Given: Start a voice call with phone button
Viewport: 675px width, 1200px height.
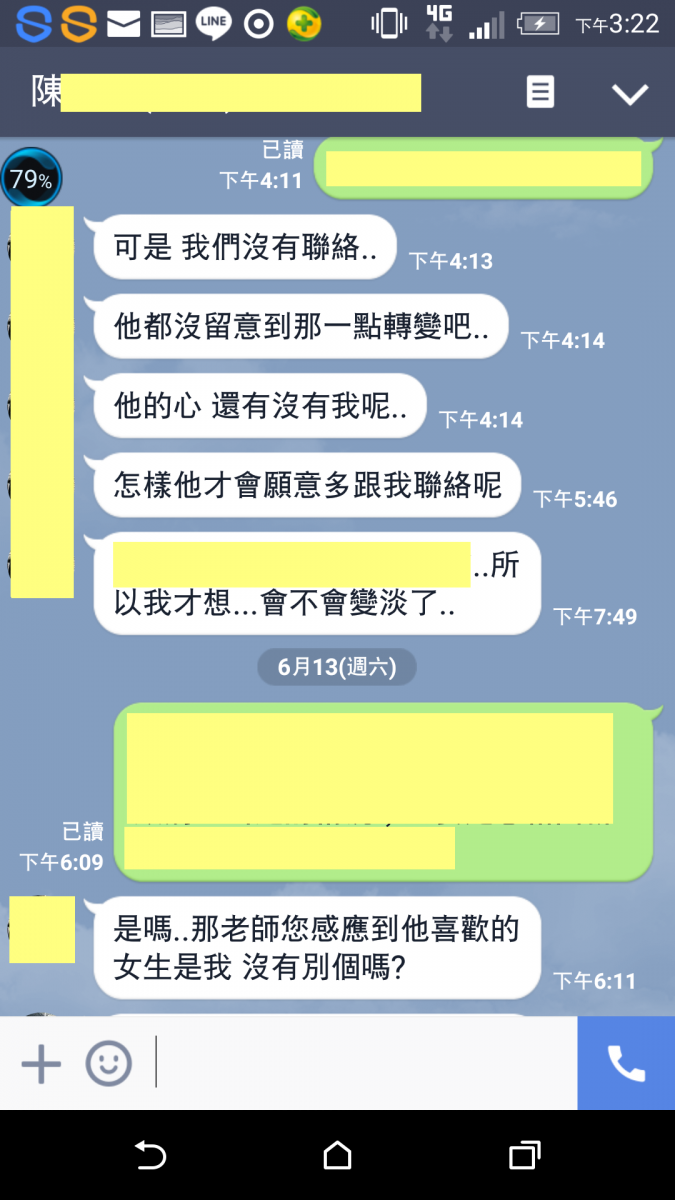Looking at the screenshot, I should (626, 1064).
